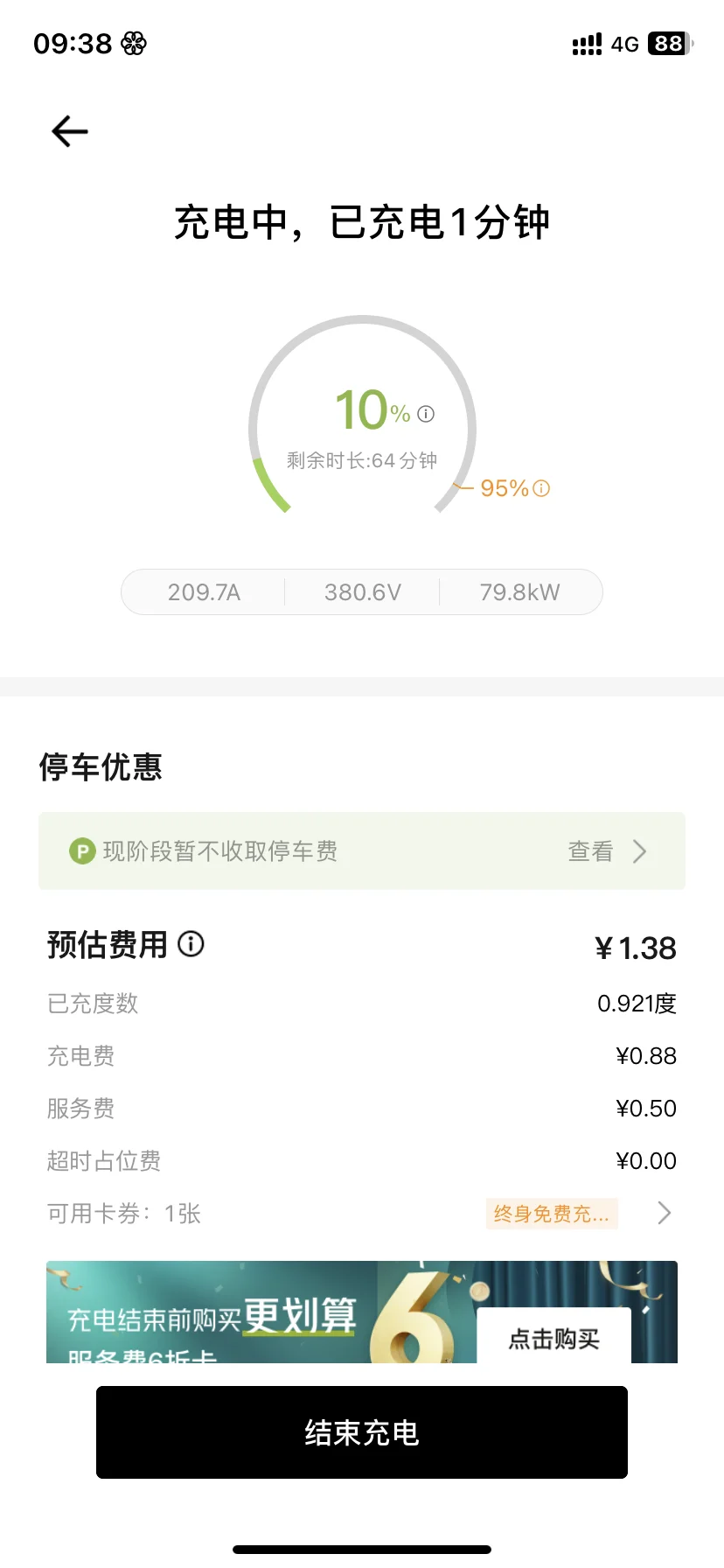
Task: Tap 点击购买 on the promo banner
Action: click(554, 1339)
